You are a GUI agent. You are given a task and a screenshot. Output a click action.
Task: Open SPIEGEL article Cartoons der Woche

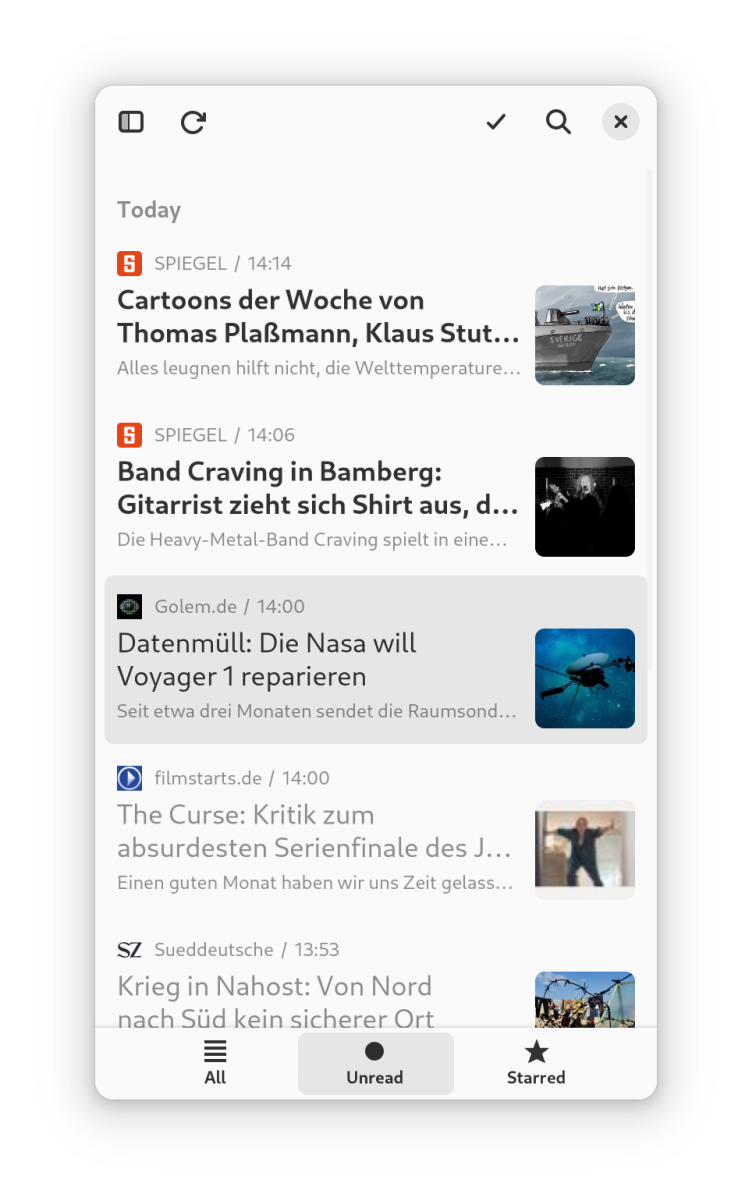click(x=376, y=316)
